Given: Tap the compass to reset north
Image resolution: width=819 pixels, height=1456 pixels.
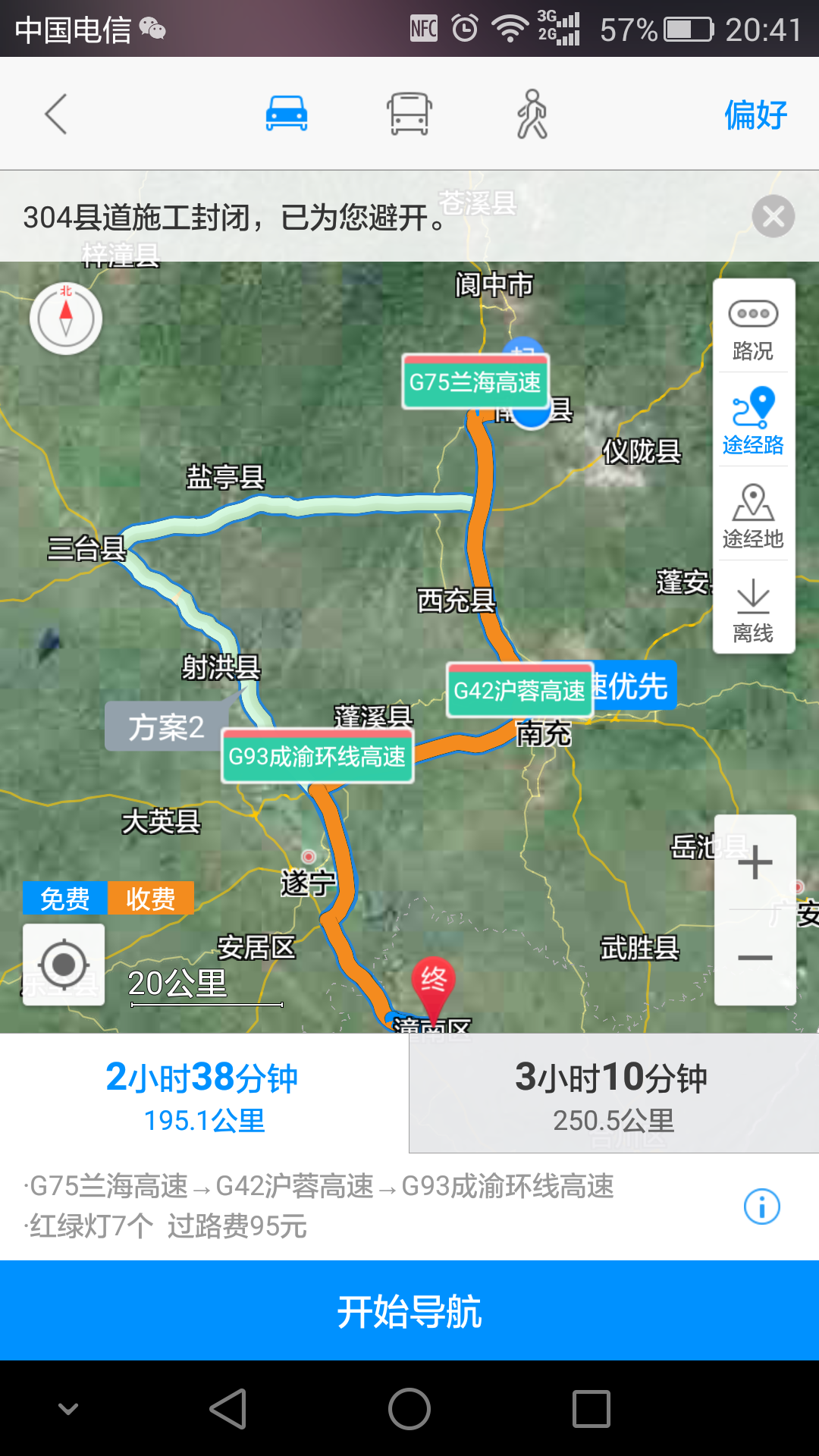Looking at the screenshot, I should (x=66, y=318).
